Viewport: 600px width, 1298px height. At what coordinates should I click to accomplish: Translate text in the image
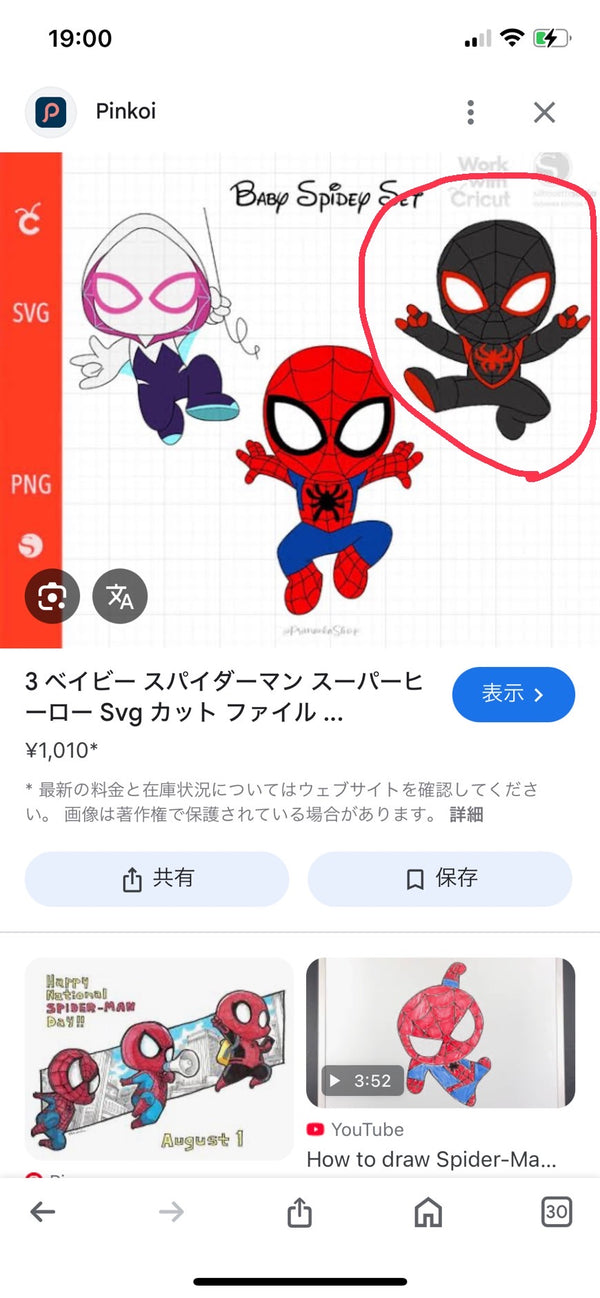click(120, 597)
